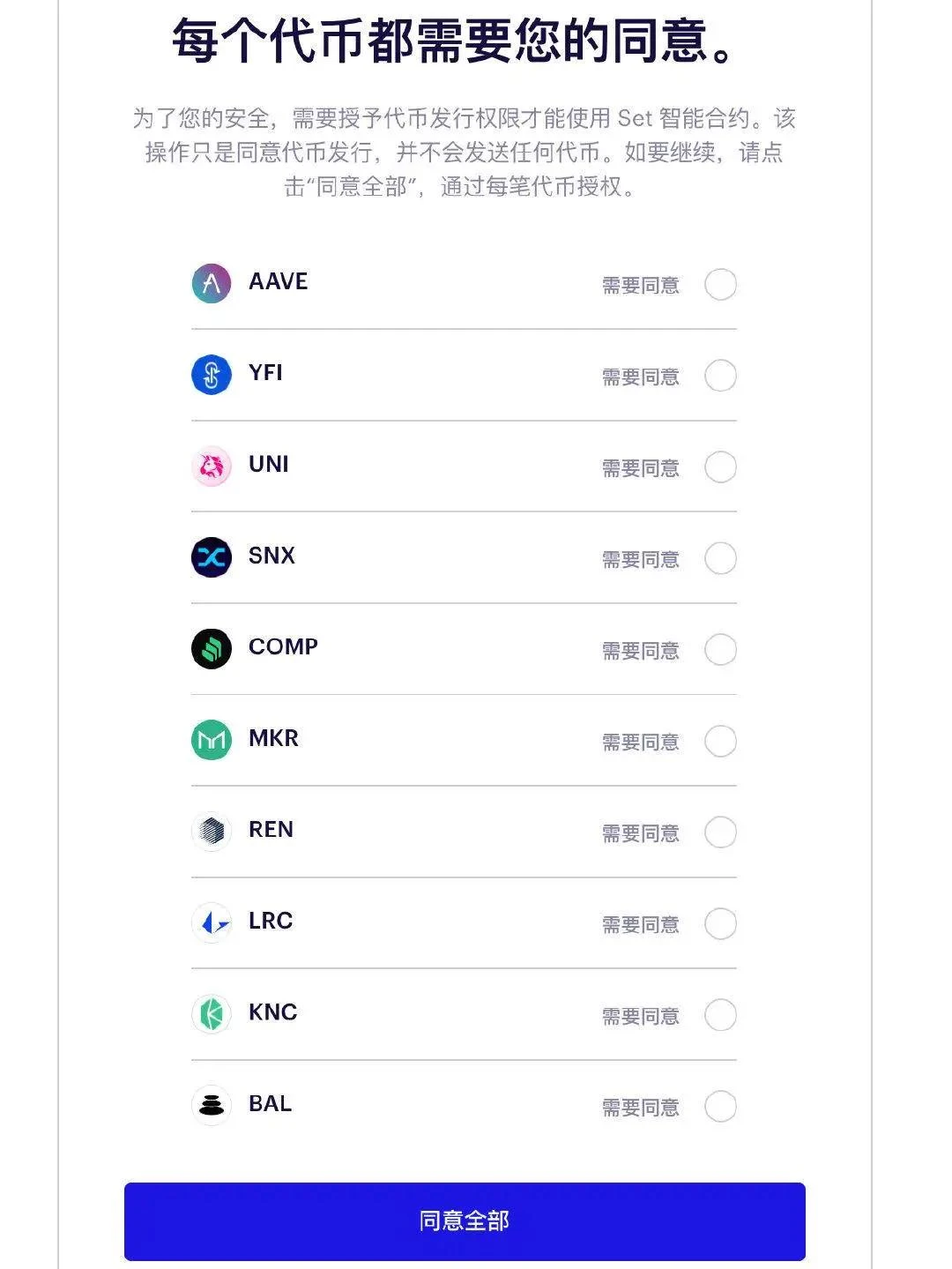
Task: Approve the YFI token circle
Action: tap(720, 376)
